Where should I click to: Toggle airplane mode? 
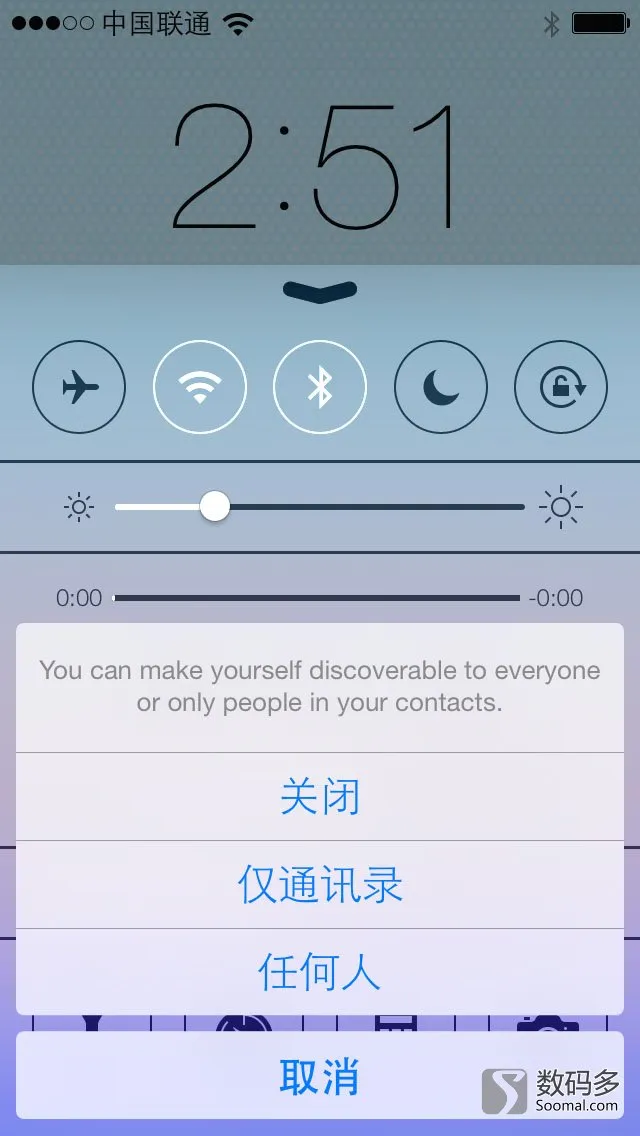tap(79, 387)
